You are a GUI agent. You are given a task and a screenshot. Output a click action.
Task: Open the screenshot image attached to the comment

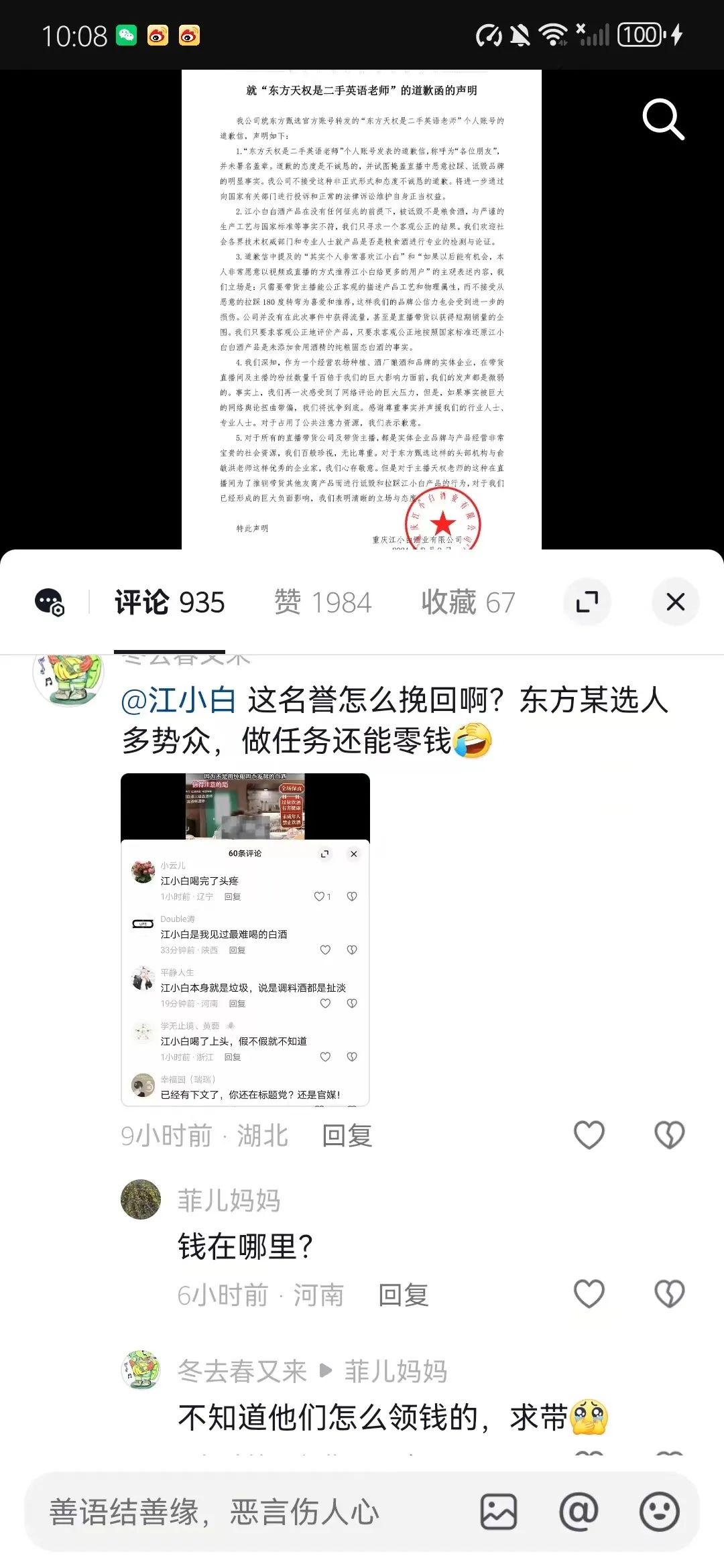(x=245, y=939)
